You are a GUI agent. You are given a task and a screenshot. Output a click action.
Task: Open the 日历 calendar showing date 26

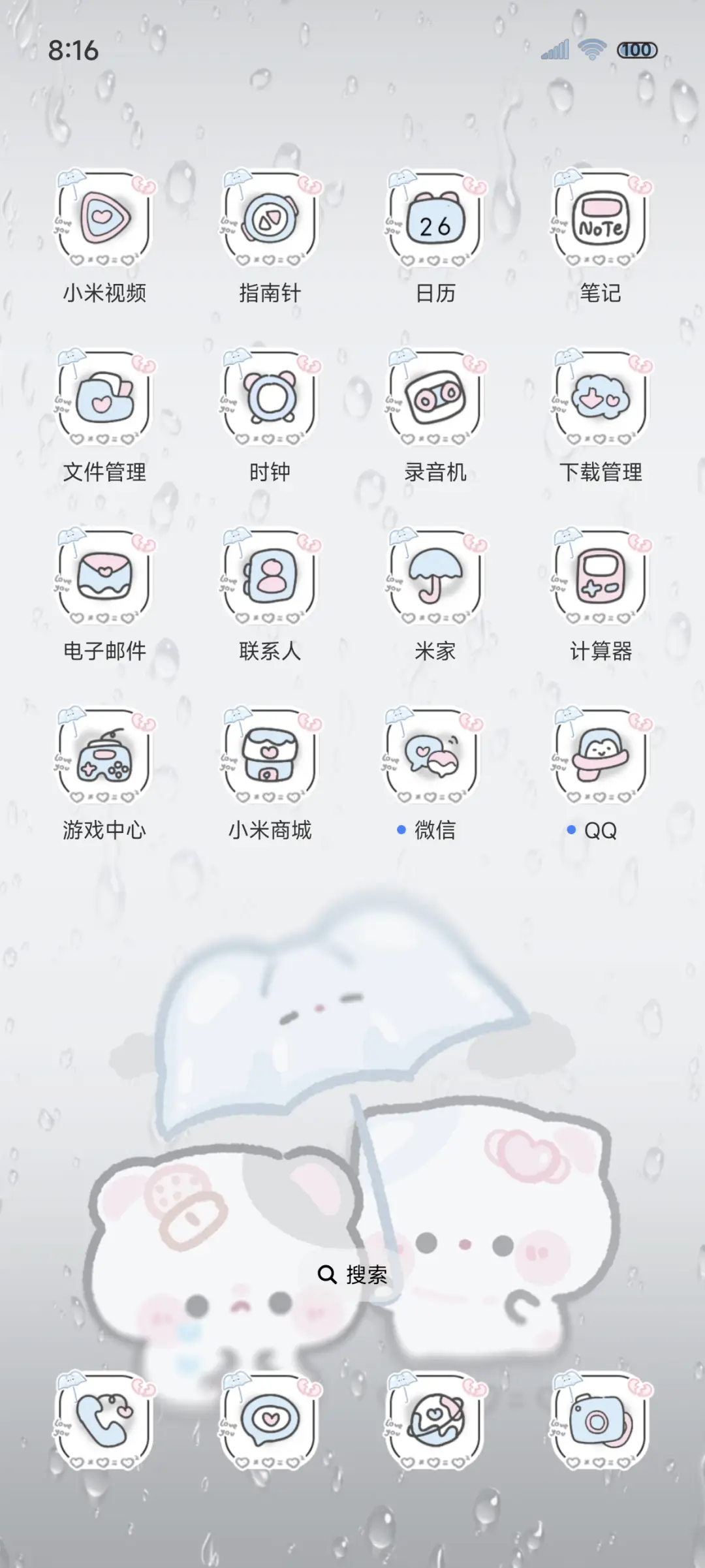(x=434, y=219)
